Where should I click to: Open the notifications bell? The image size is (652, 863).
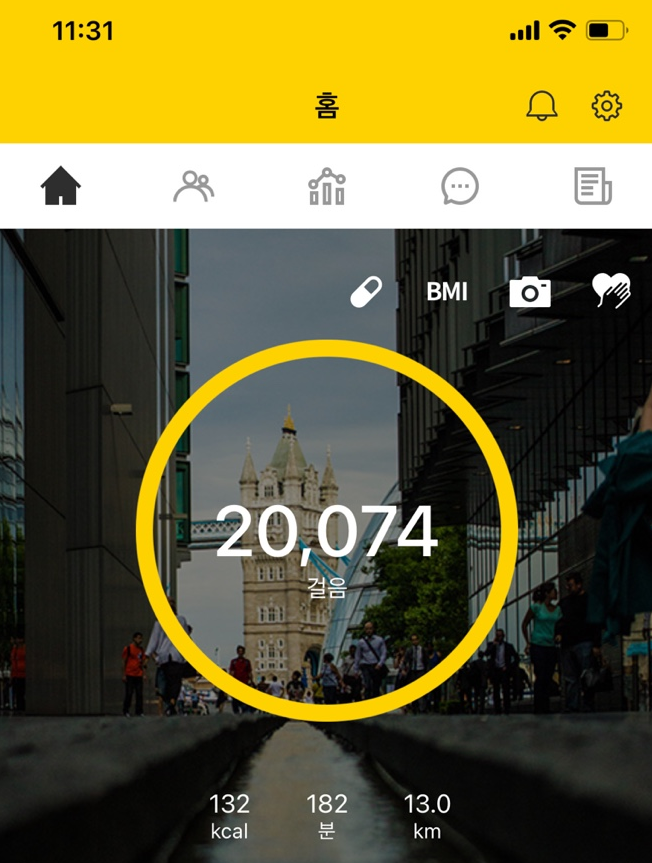[541, 106]
